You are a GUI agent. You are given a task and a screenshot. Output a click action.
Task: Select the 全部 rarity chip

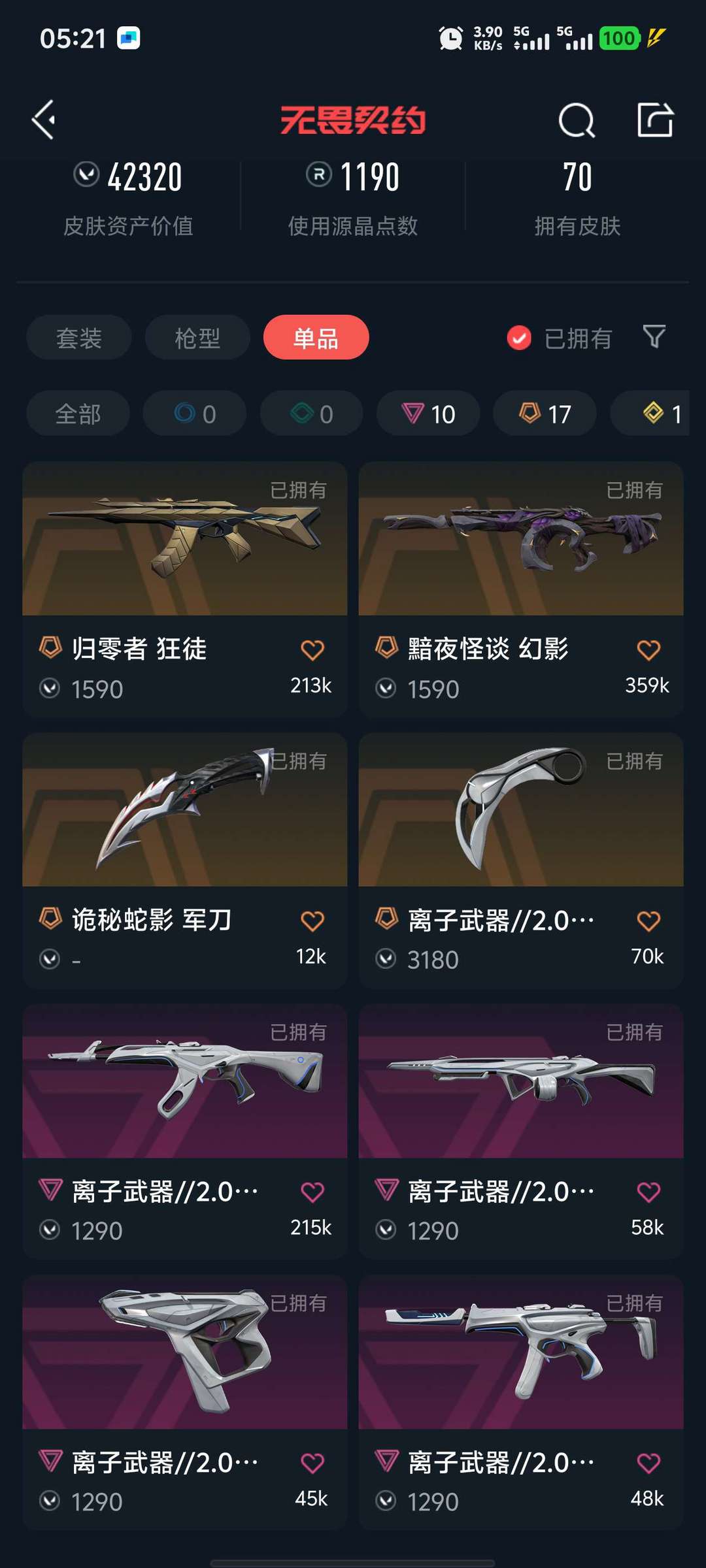tap(78, 414)
